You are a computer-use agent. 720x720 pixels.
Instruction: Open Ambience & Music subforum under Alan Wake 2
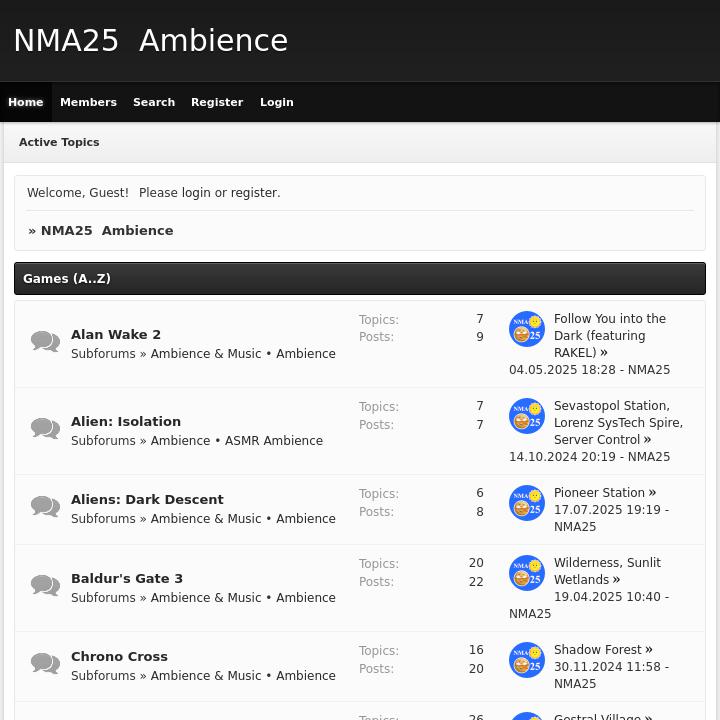[x=206, y=354]
